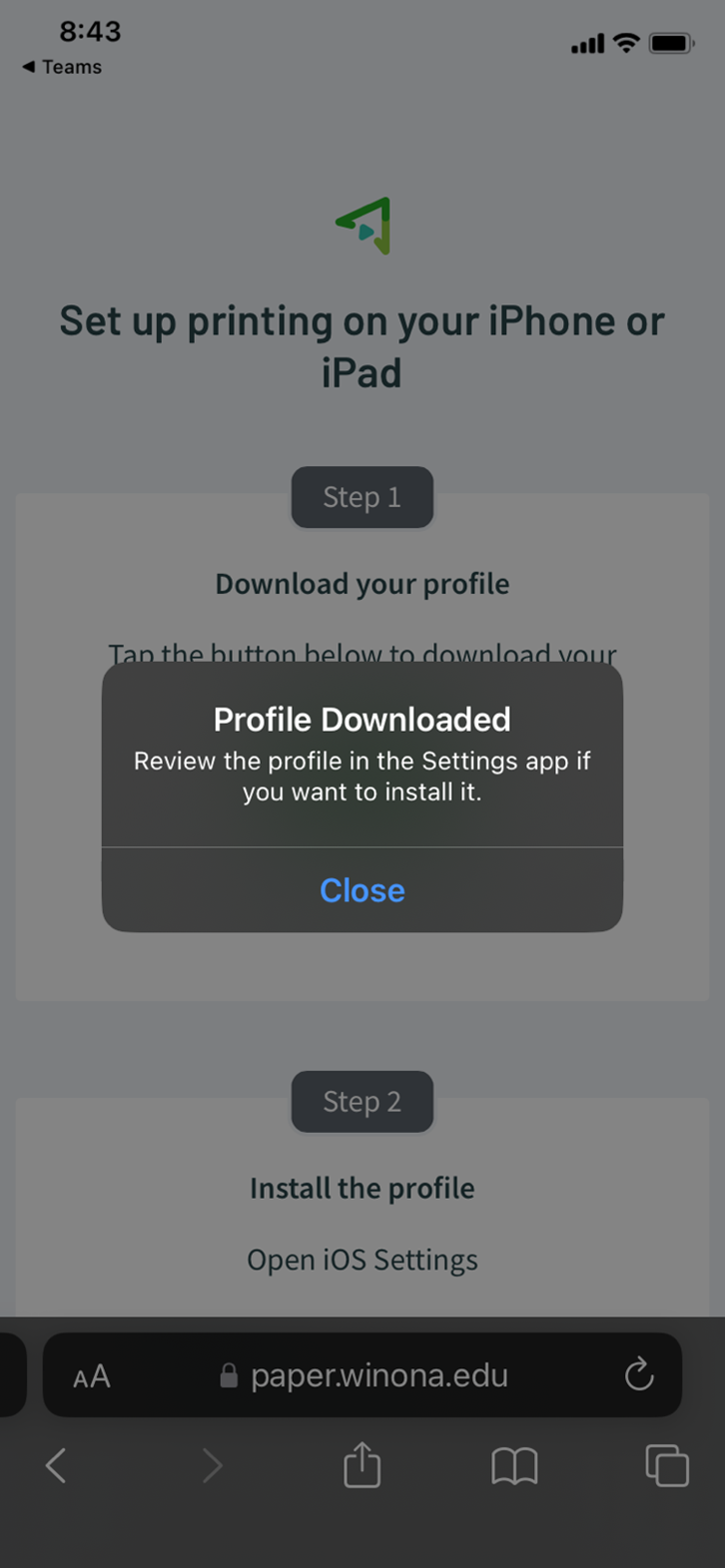Return to the Teams app
Screen dimensions: 725x1568
tap(62, 67)
